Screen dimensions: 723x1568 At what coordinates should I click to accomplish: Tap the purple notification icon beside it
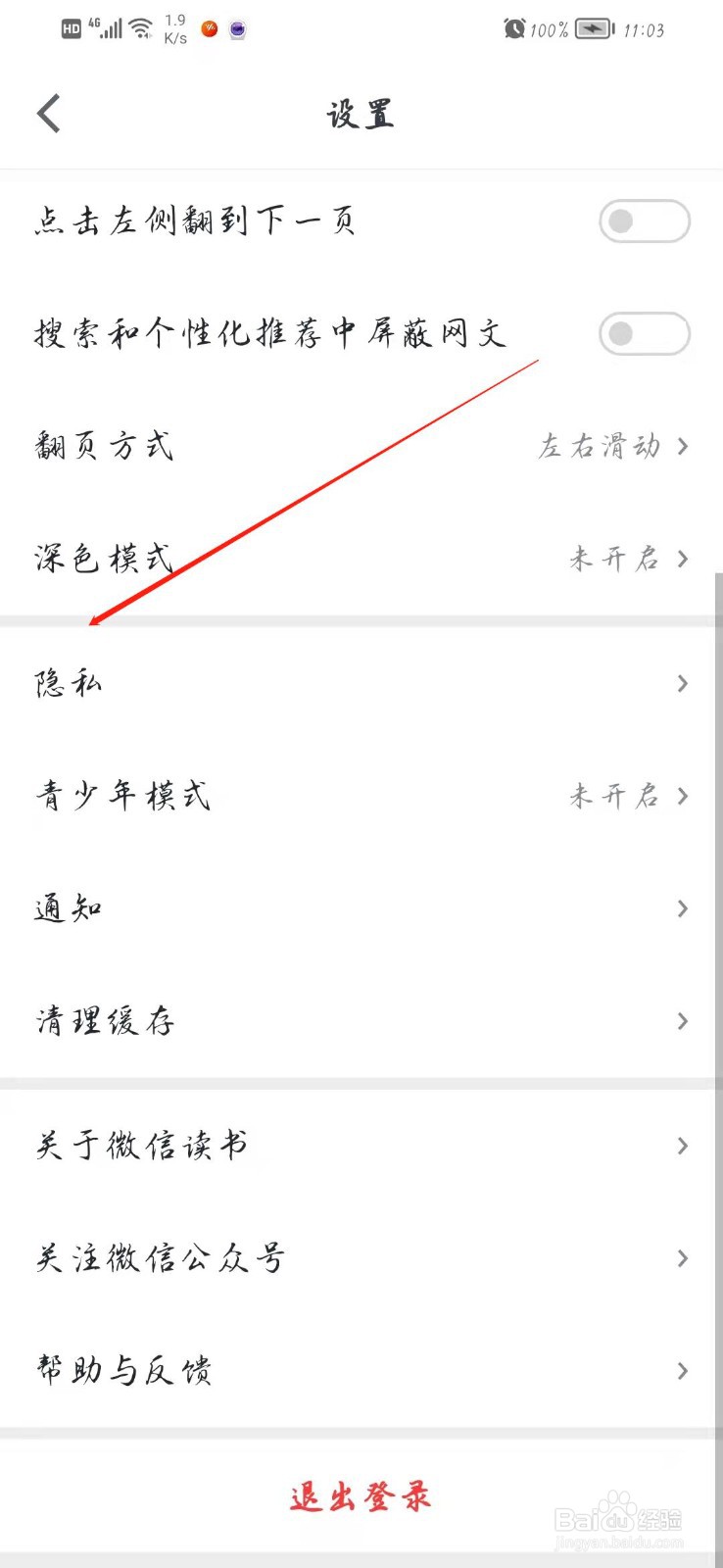pyautogui.click(x=237, y=30)
